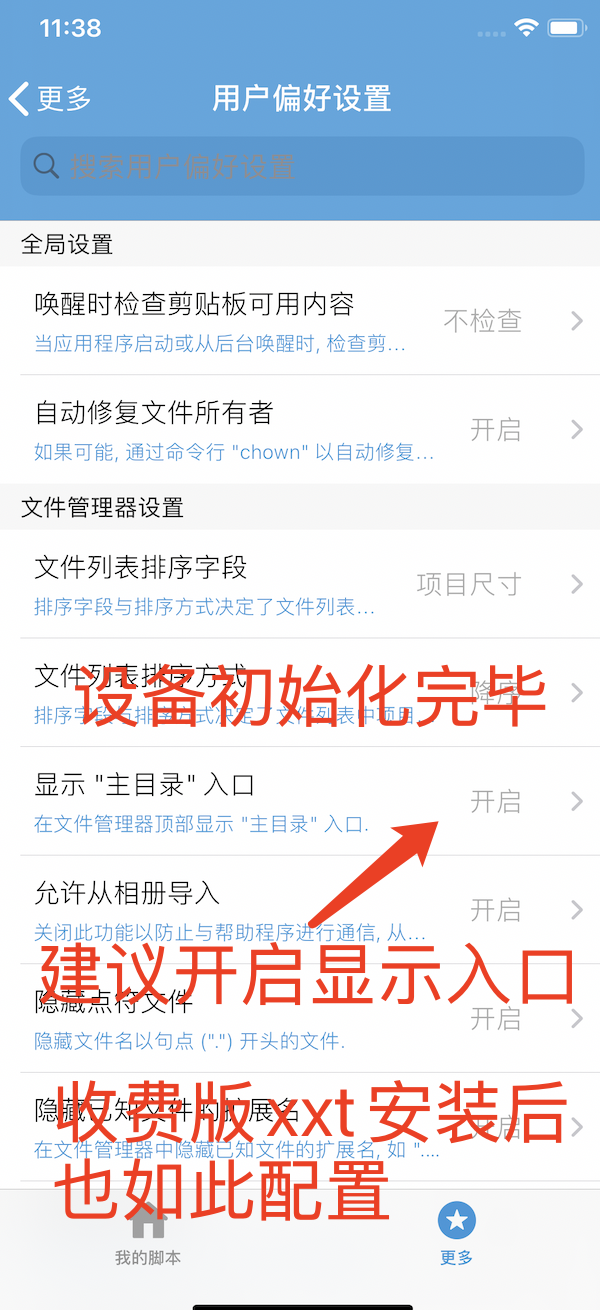Open 自动修复文件所有者 setting
The height and width of the screenshot is (1310, 600).
click(300, 429)
